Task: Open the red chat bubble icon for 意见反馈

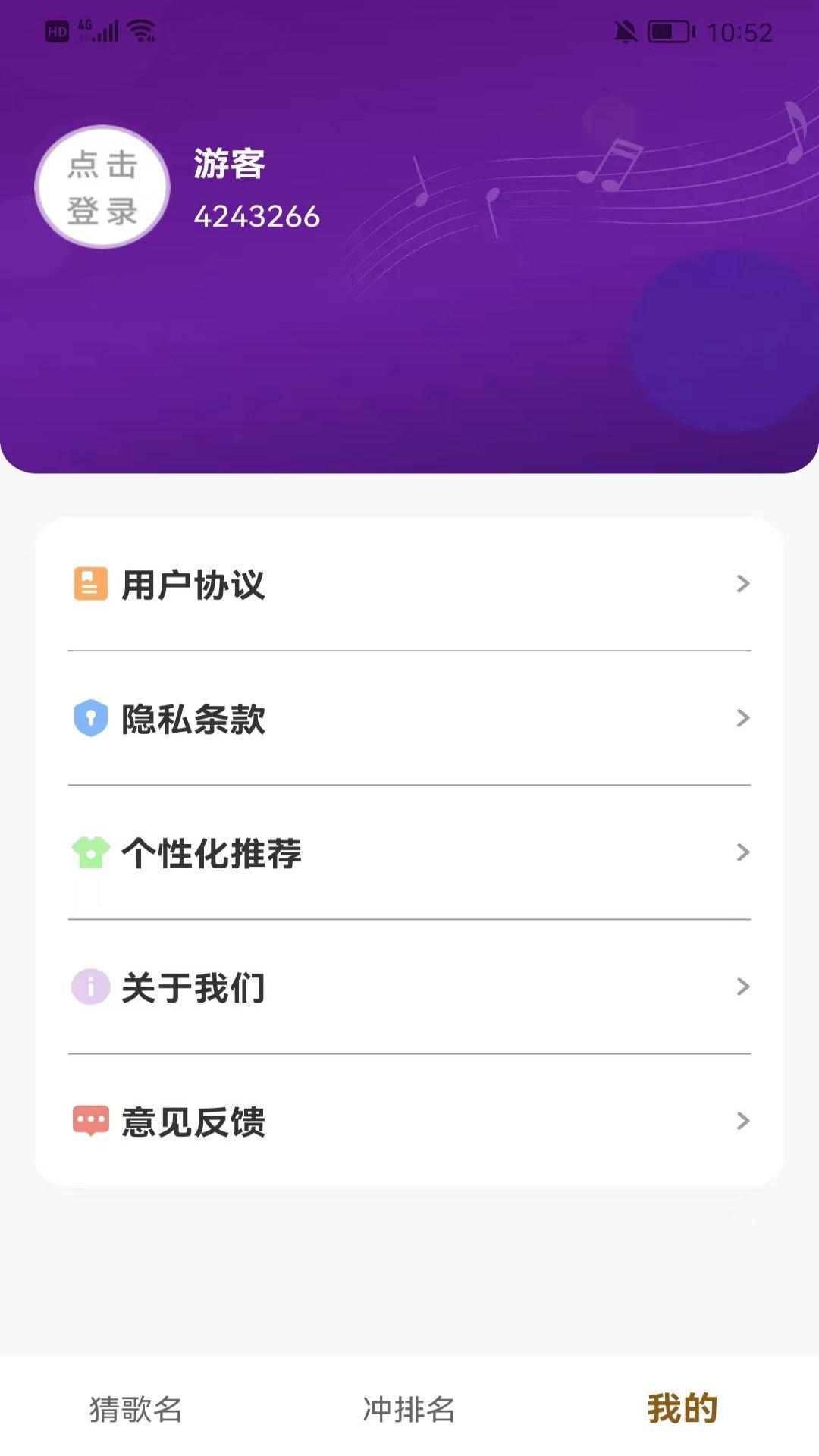Action: tap(89, 1121)
